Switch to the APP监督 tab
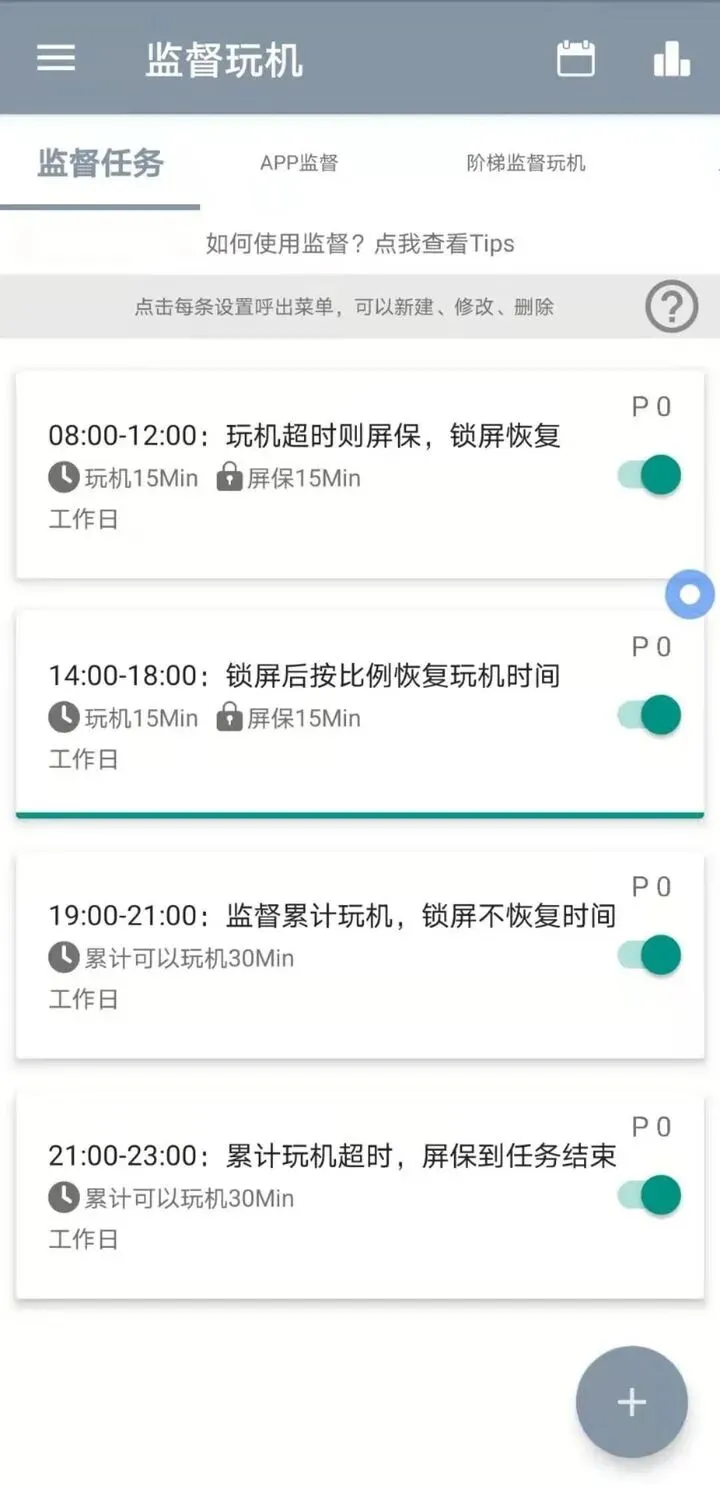The width and height of the screenshot is (720, 1489). click(299, 163)
